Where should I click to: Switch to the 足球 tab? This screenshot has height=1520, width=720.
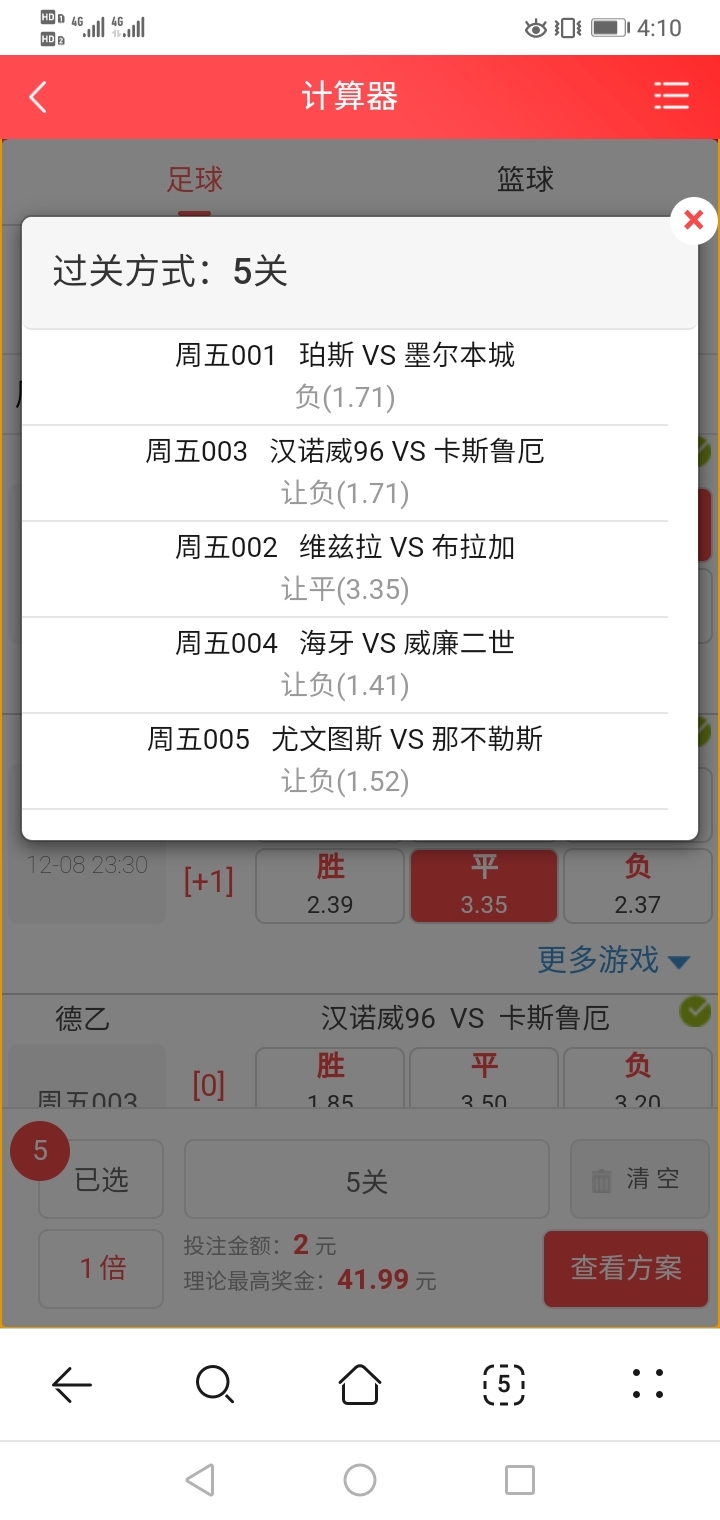pyautogui.click(x=194, y=180)
